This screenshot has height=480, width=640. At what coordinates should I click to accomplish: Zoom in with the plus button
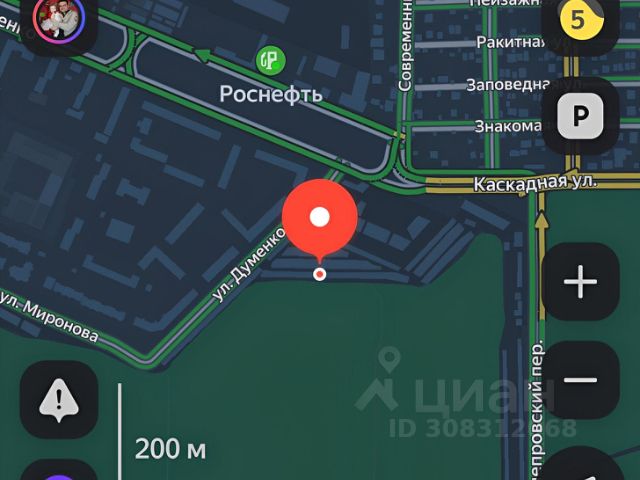click(580, 283)
